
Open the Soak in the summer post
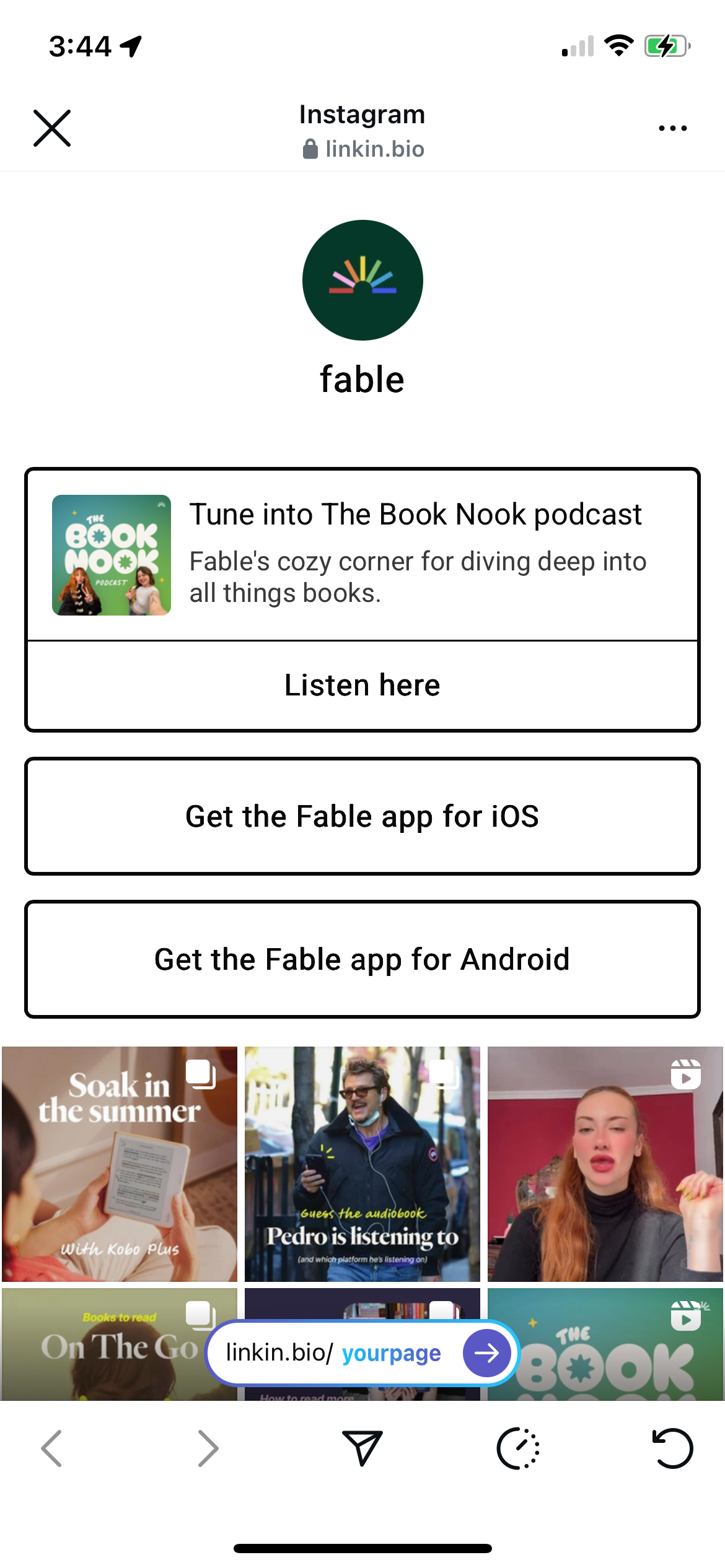[120, 1164]
